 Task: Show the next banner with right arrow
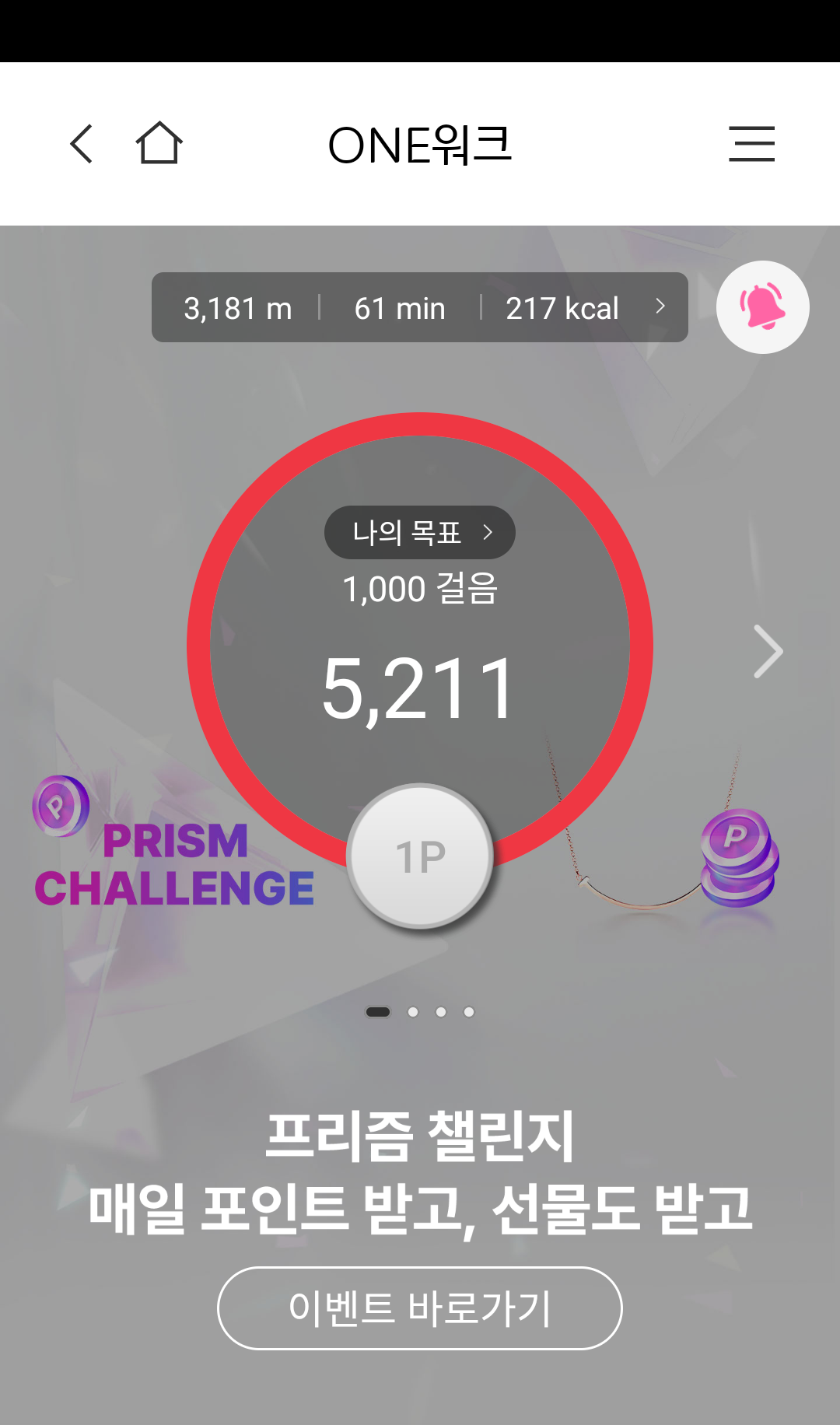[x=768, y=652]
